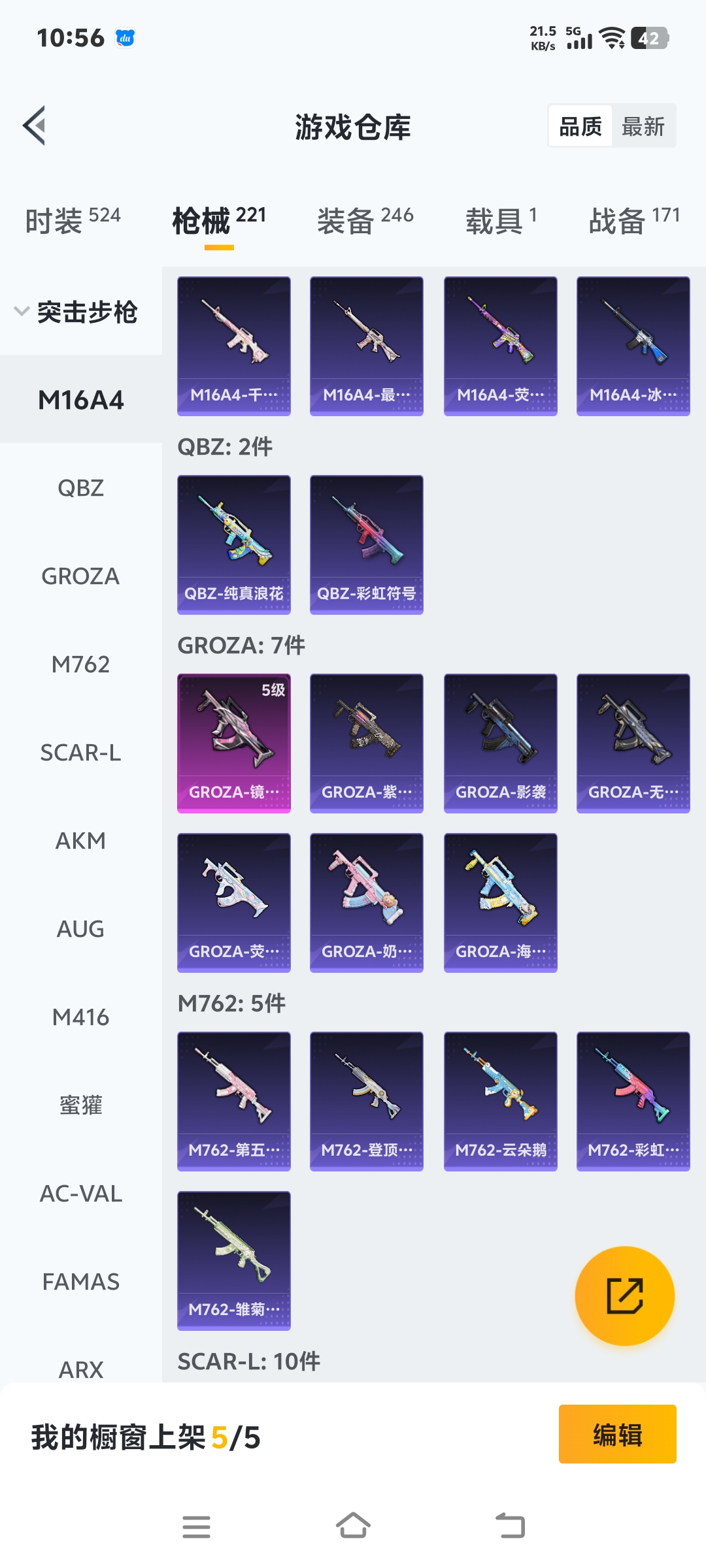Open the level 5 GROZA-镜 skin
The width and height of the screenshot is (706, 1568).
point(234,743)
